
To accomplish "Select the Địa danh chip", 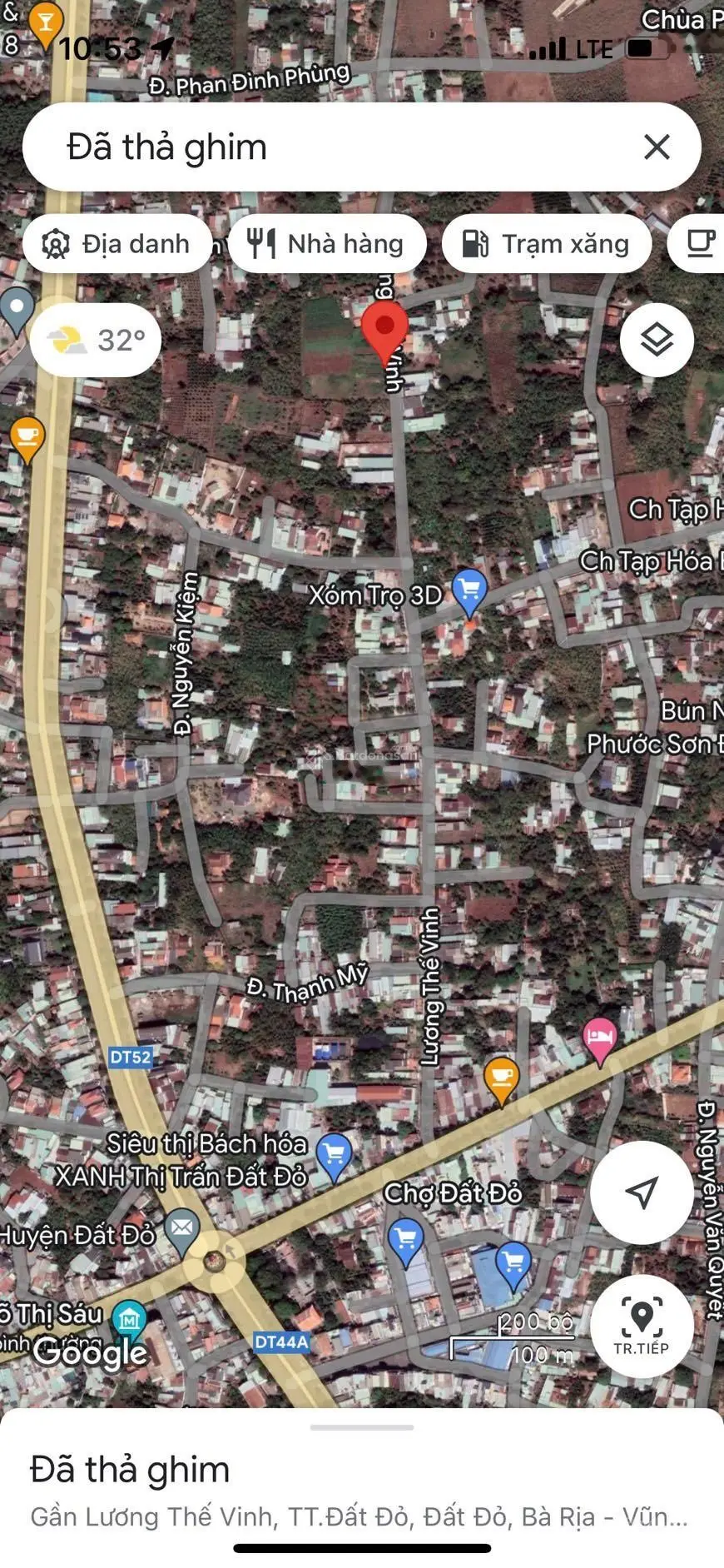I will point(118,244).
